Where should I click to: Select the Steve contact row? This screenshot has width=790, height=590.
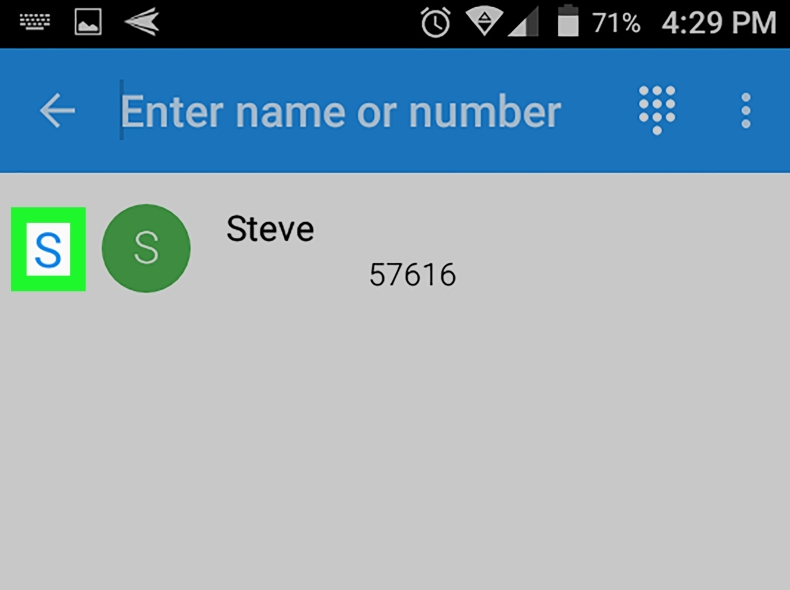click(x=400, y=249)
